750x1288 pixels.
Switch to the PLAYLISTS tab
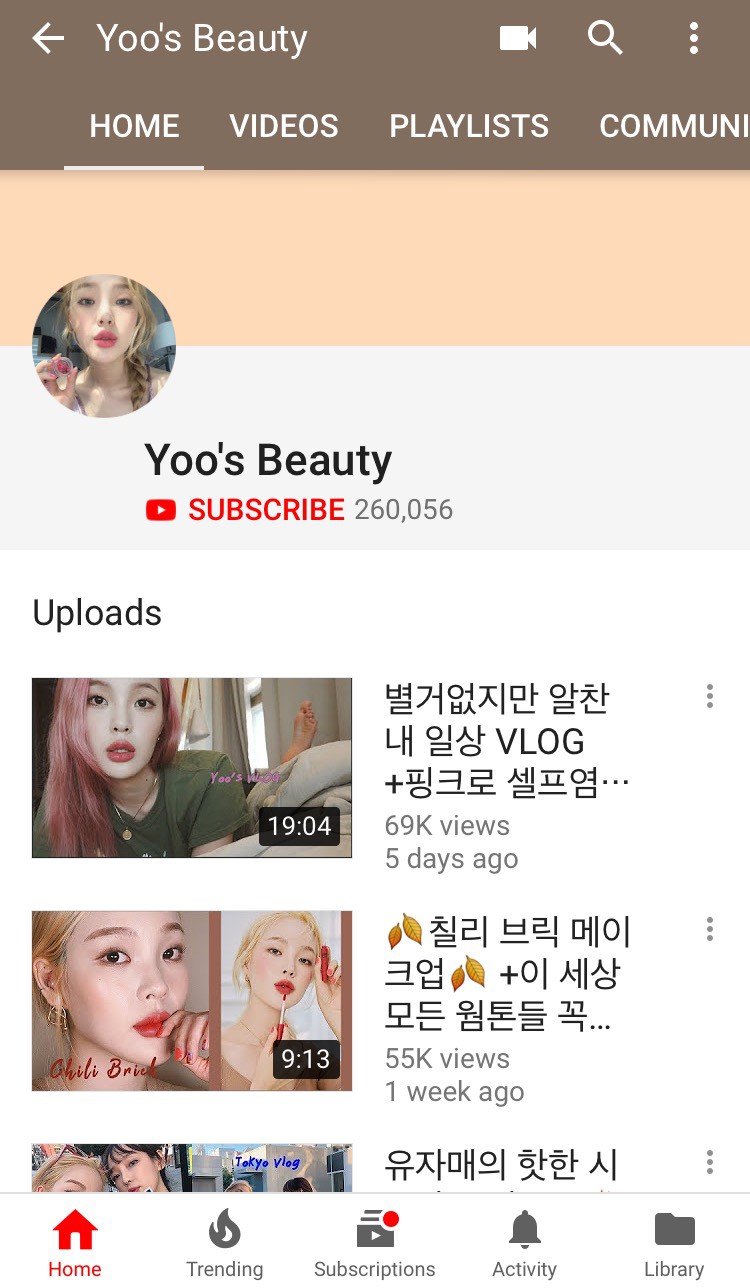[469, 126]
